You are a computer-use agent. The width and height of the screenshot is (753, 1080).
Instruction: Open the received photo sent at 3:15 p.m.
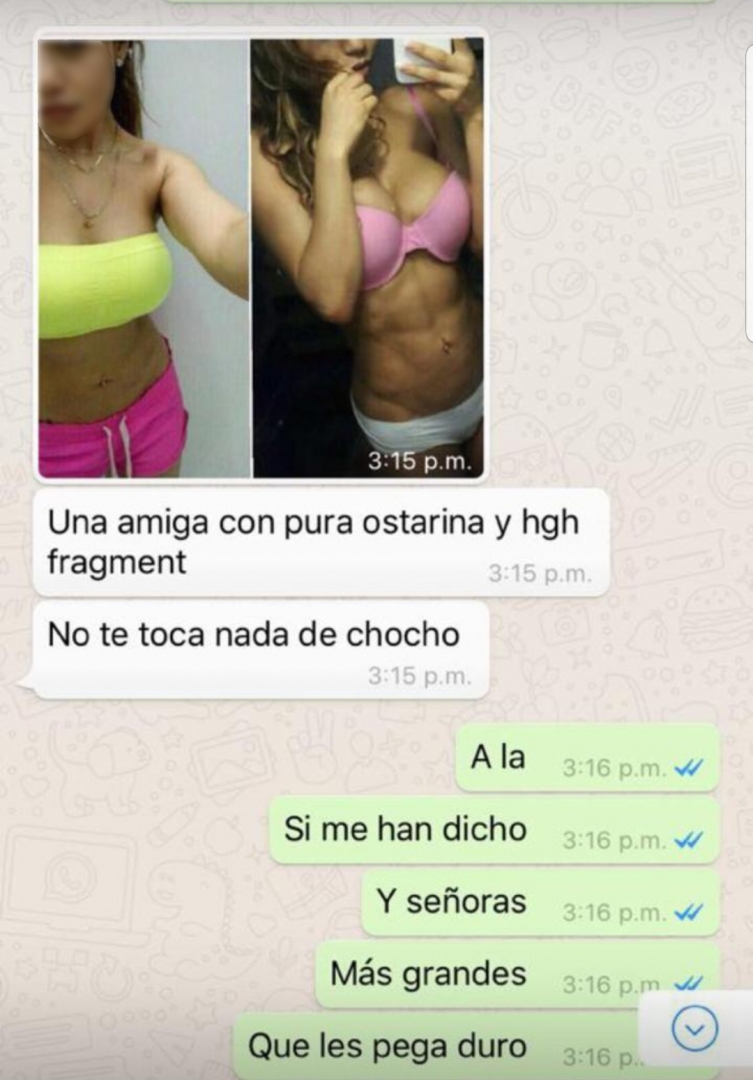[261, 258]
